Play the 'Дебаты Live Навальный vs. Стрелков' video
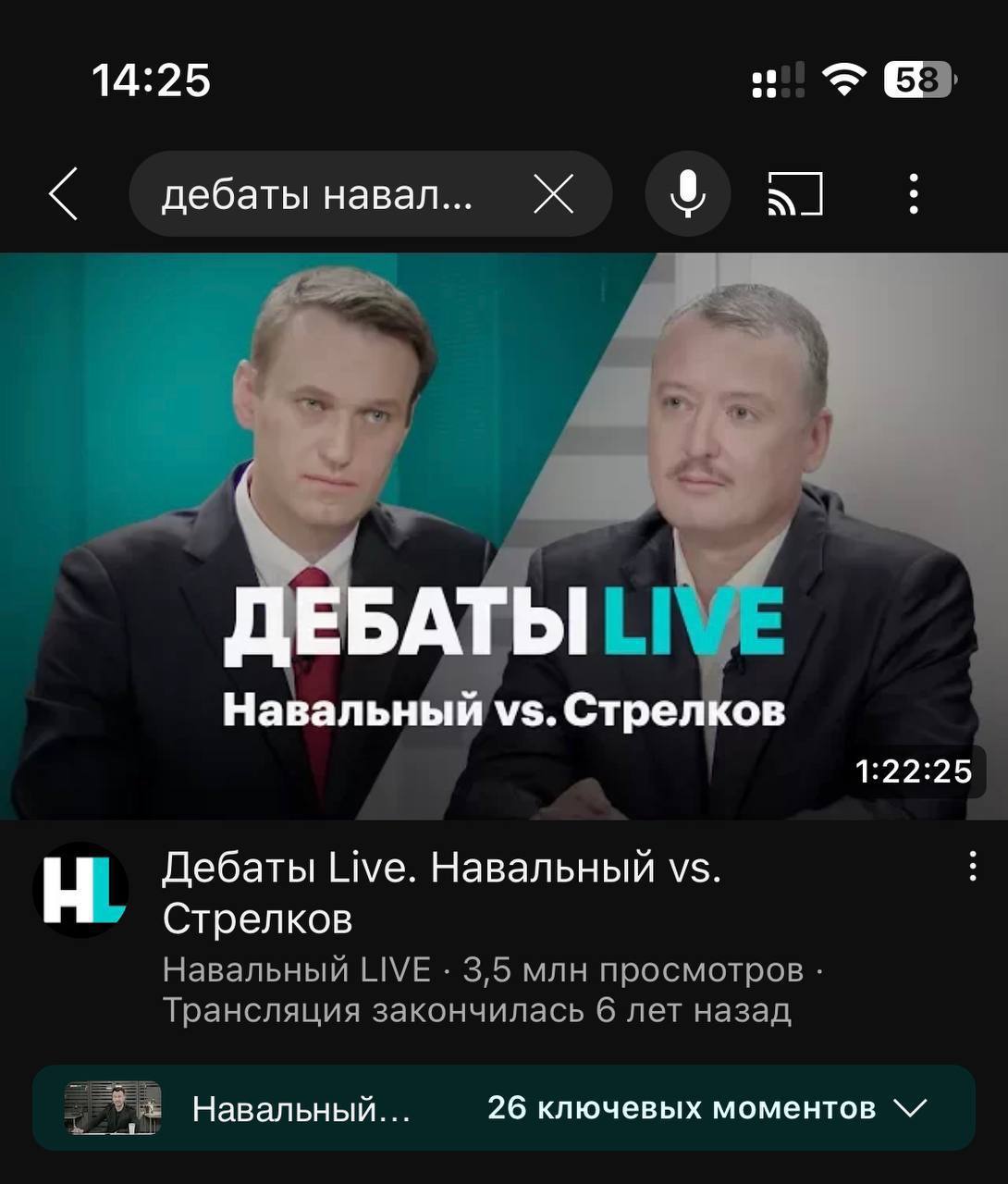Screen dimensions: 1008x1184 (504, 536)
